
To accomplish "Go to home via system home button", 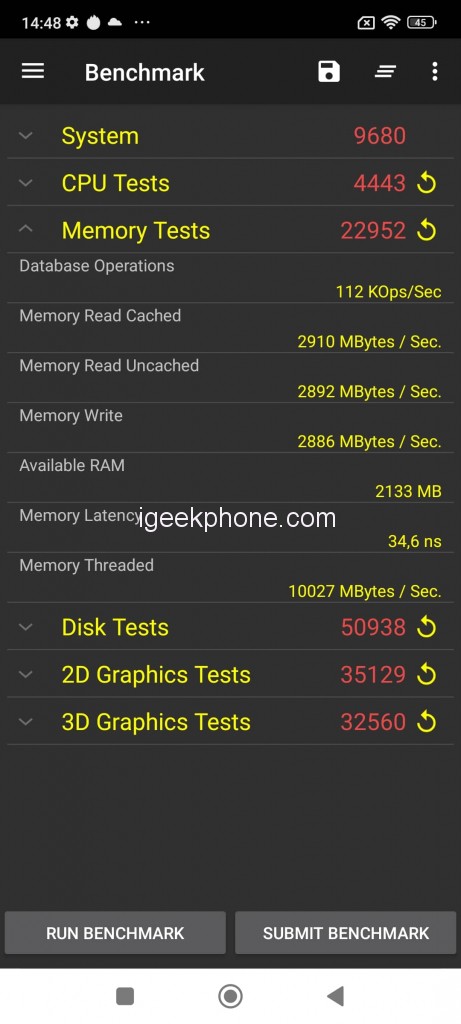I will (x=230, y=996).
